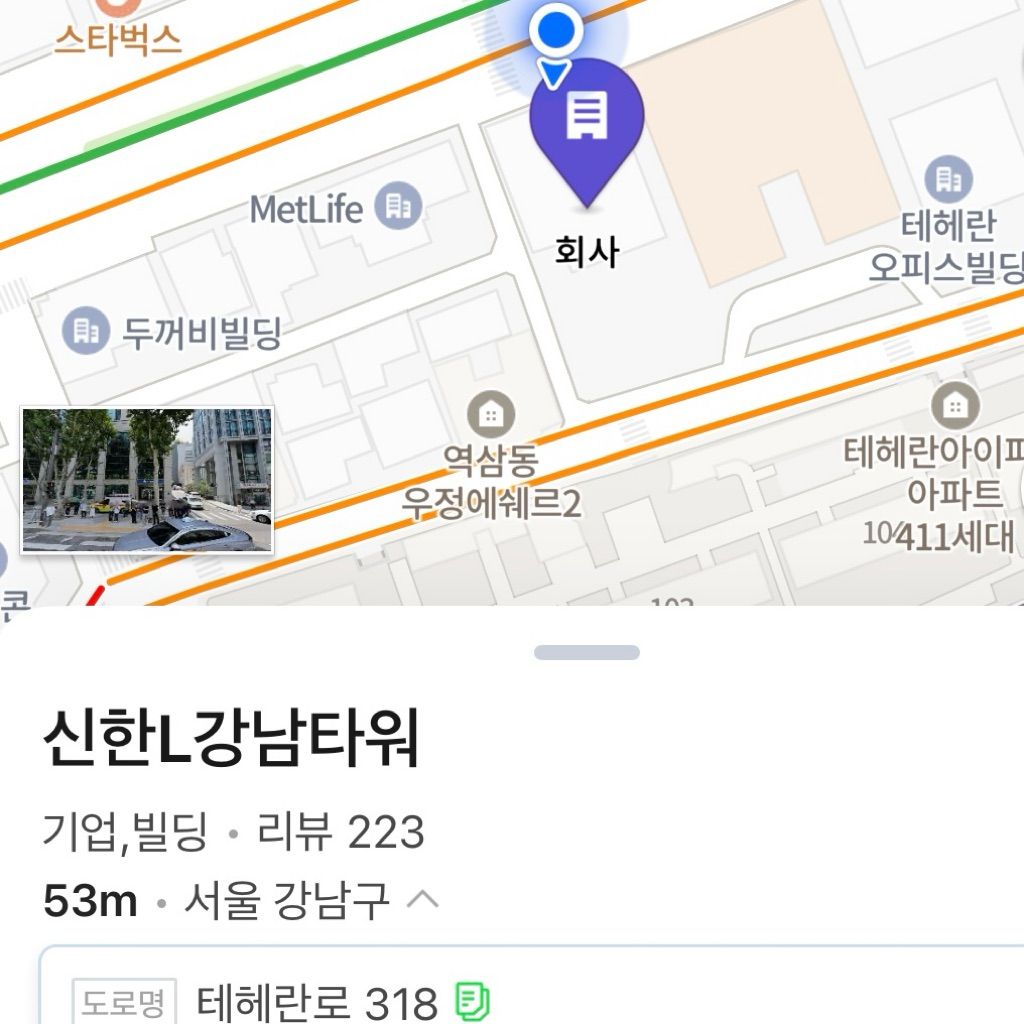Screen dimensions: 1024x1024
Task: Select MetLife building on the map
Action: pos(398,208)
